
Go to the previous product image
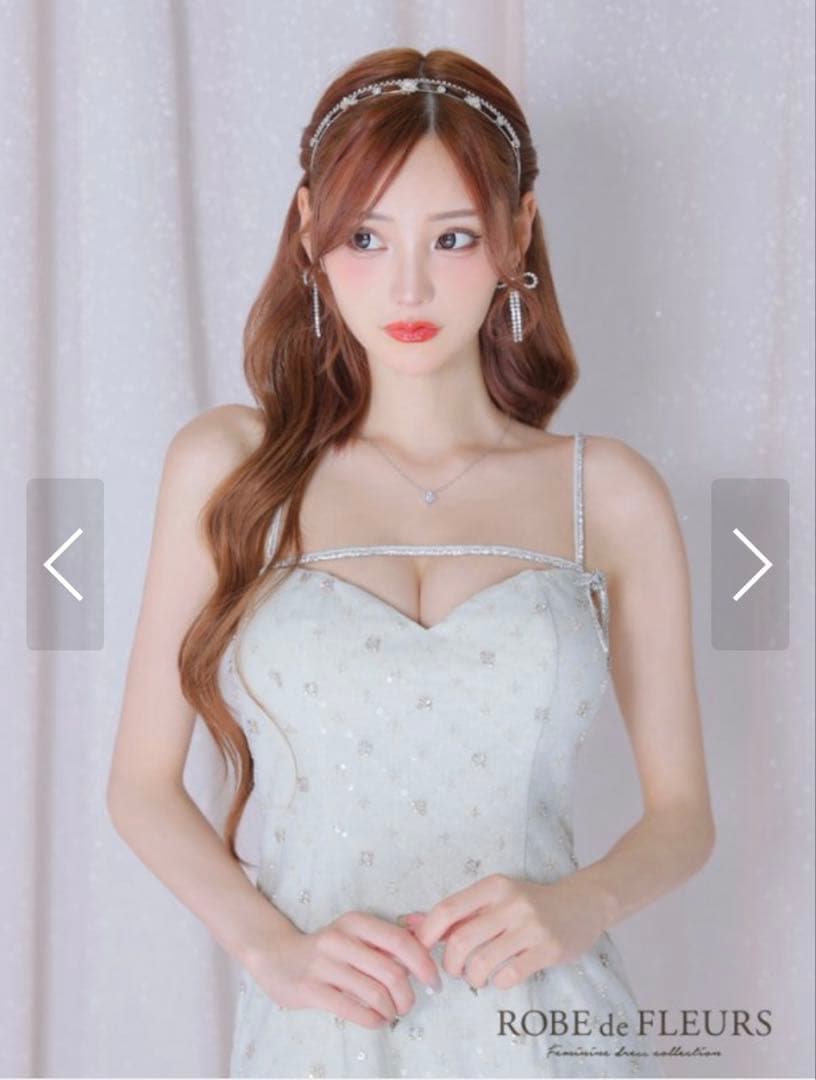pyautogui.click(x=65, y=564)
